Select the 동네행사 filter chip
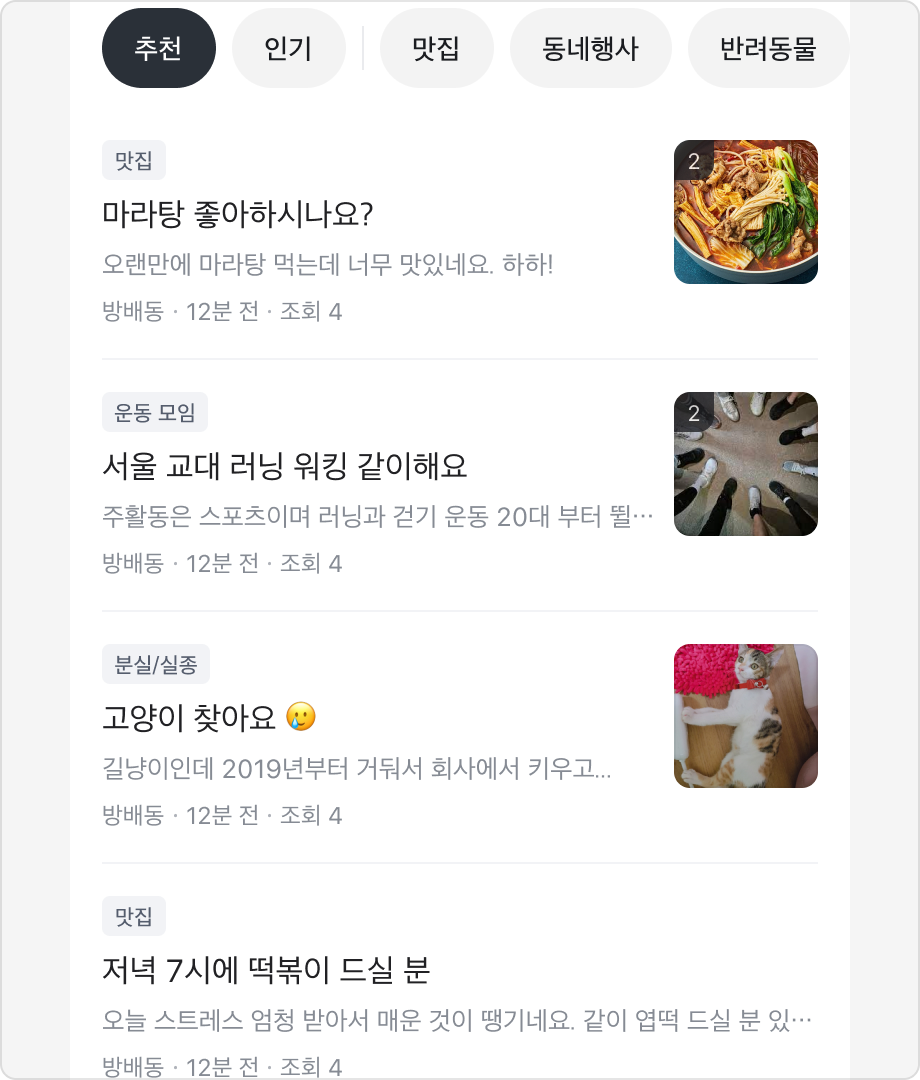 pos(590,48)
